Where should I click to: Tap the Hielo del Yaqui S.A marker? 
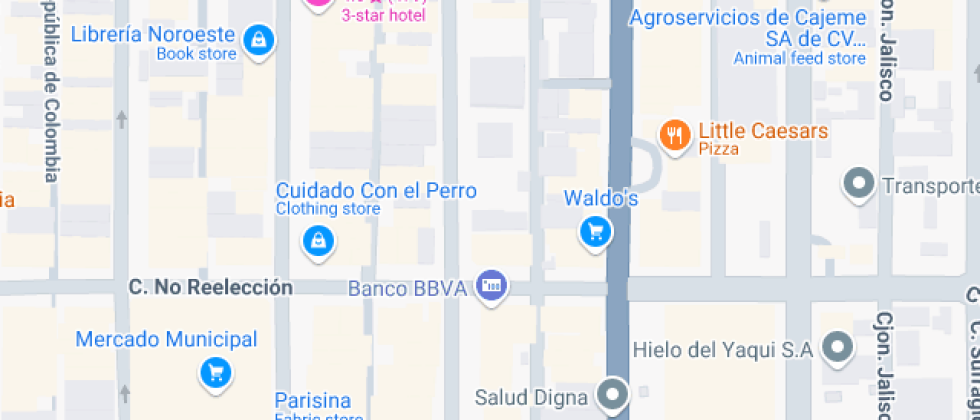tap(837, 349)
